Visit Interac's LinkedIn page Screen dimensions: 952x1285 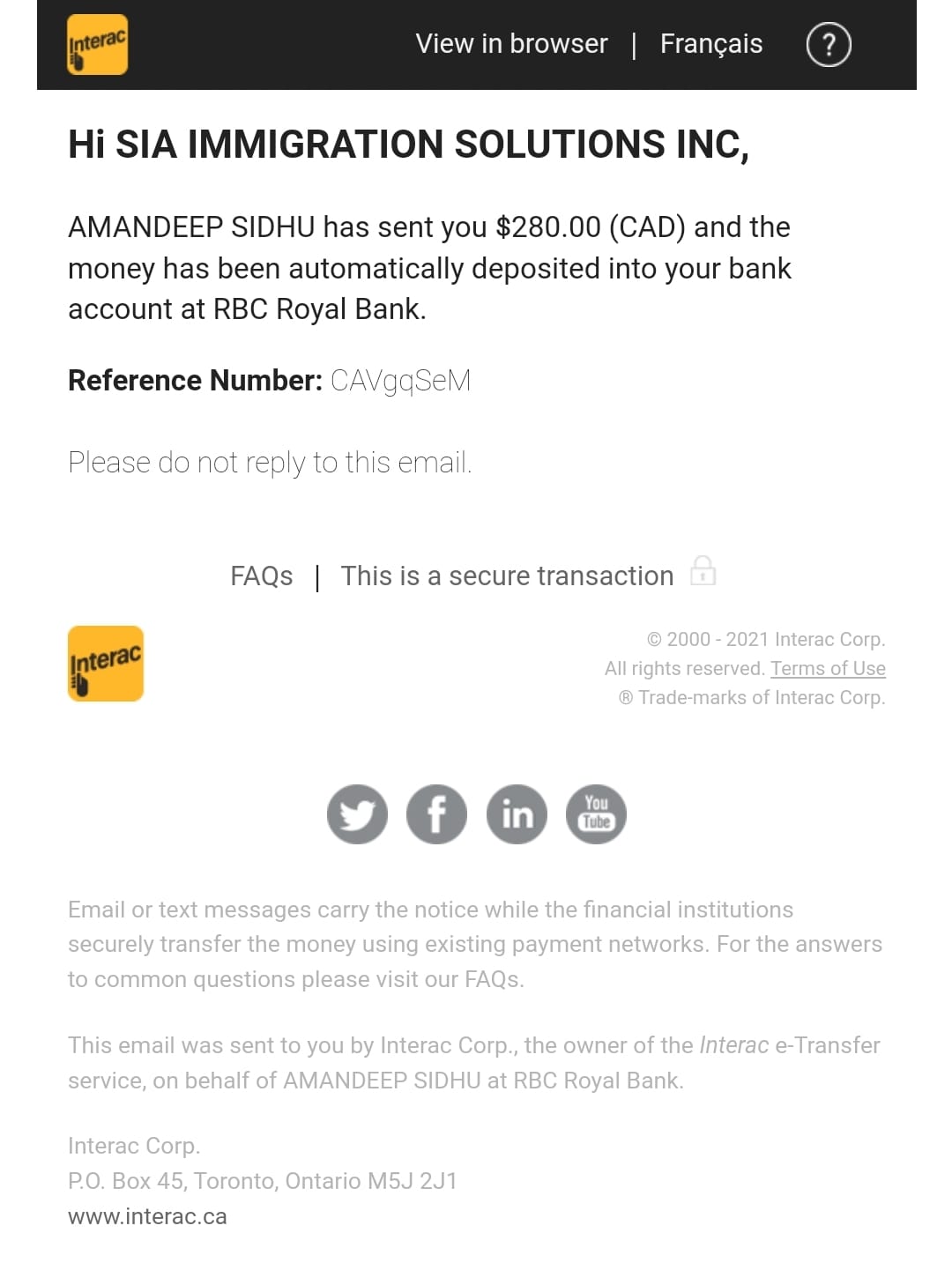click(x=517, y=814)
